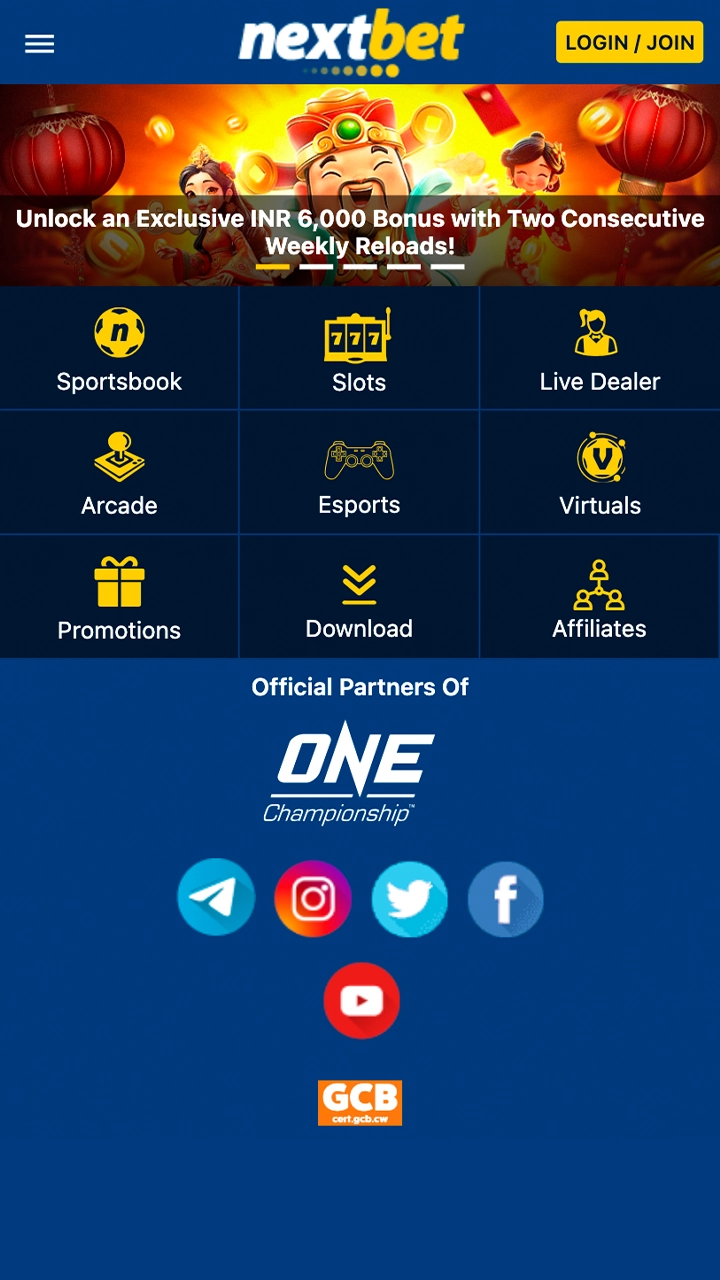This screenshot has width=720, height=1280.
Task: Open the Slots games
Action: point(359,348)
